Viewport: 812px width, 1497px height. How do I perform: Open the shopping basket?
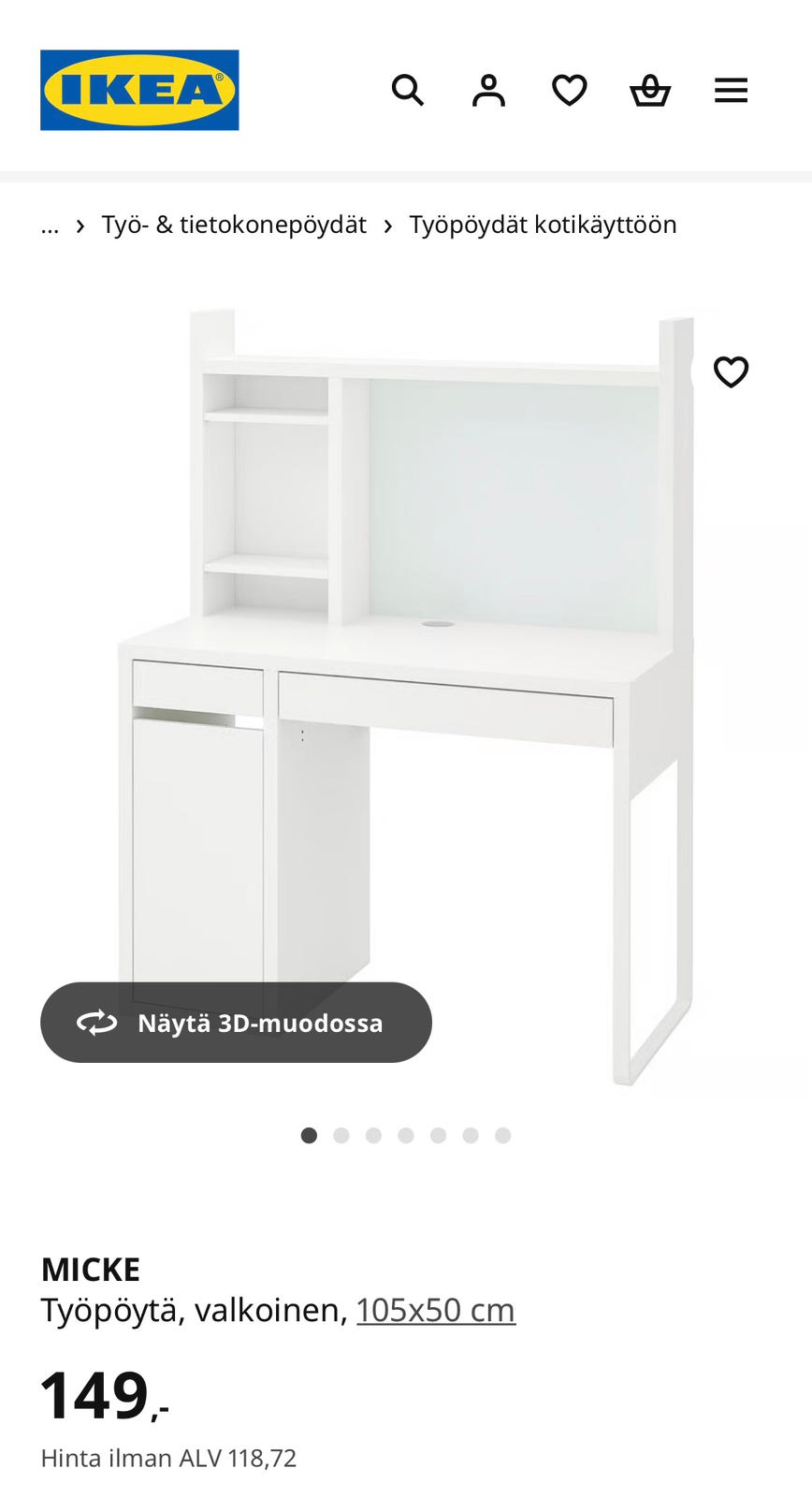click(650, 91)
